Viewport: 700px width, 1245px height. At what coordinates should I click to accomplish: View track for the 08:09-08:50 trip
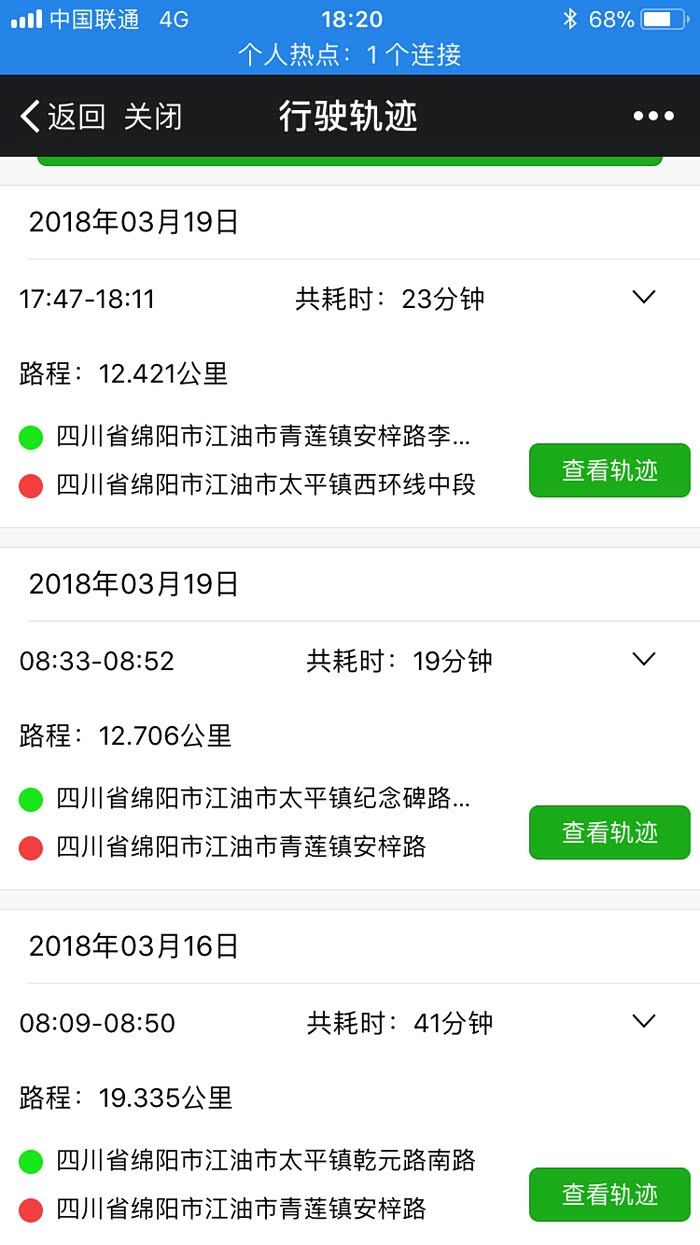tap(609, 1194)
